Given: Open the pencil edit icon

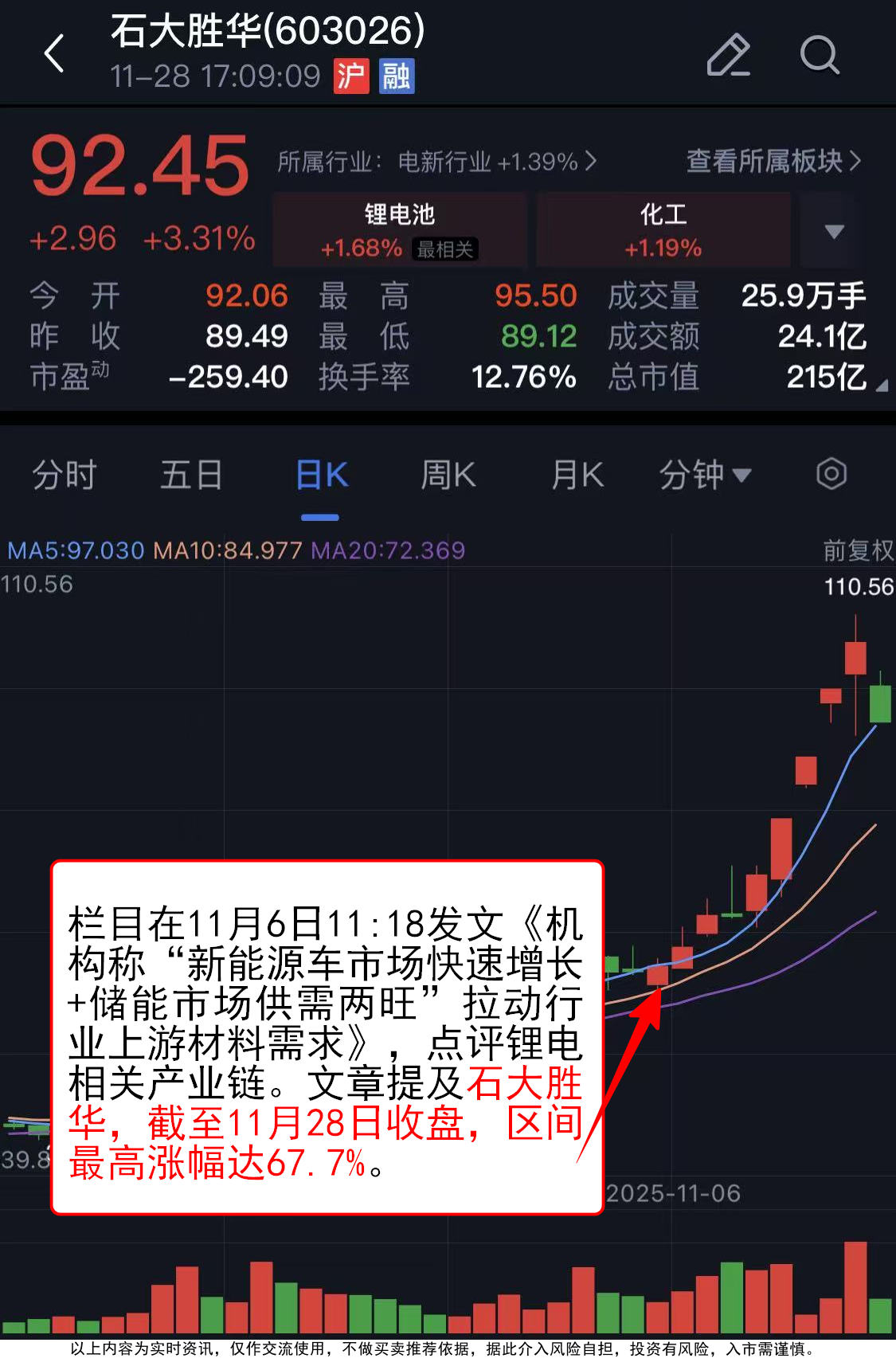Looking at the screenshot, I should pos(728,55).
